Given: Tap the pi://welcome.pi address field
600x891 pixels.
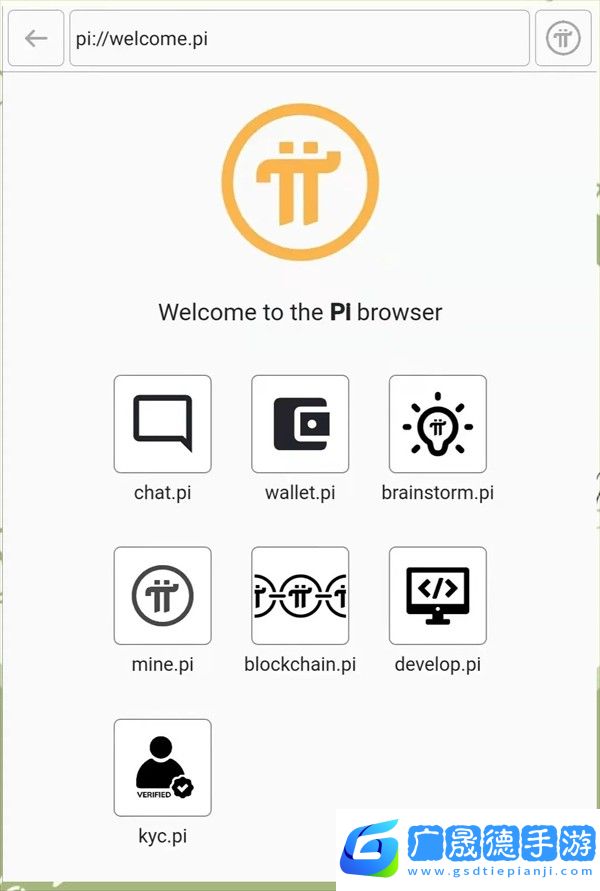Looking at the screenshot, I should pos(298,39).
